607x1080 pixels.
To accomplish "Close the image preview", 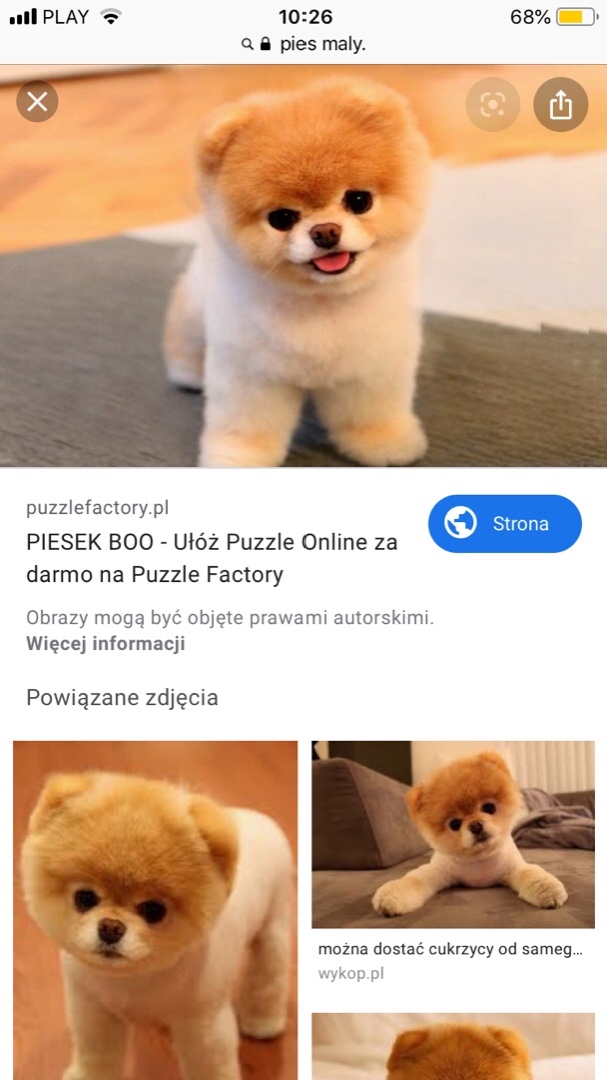I will coord(37,101).
